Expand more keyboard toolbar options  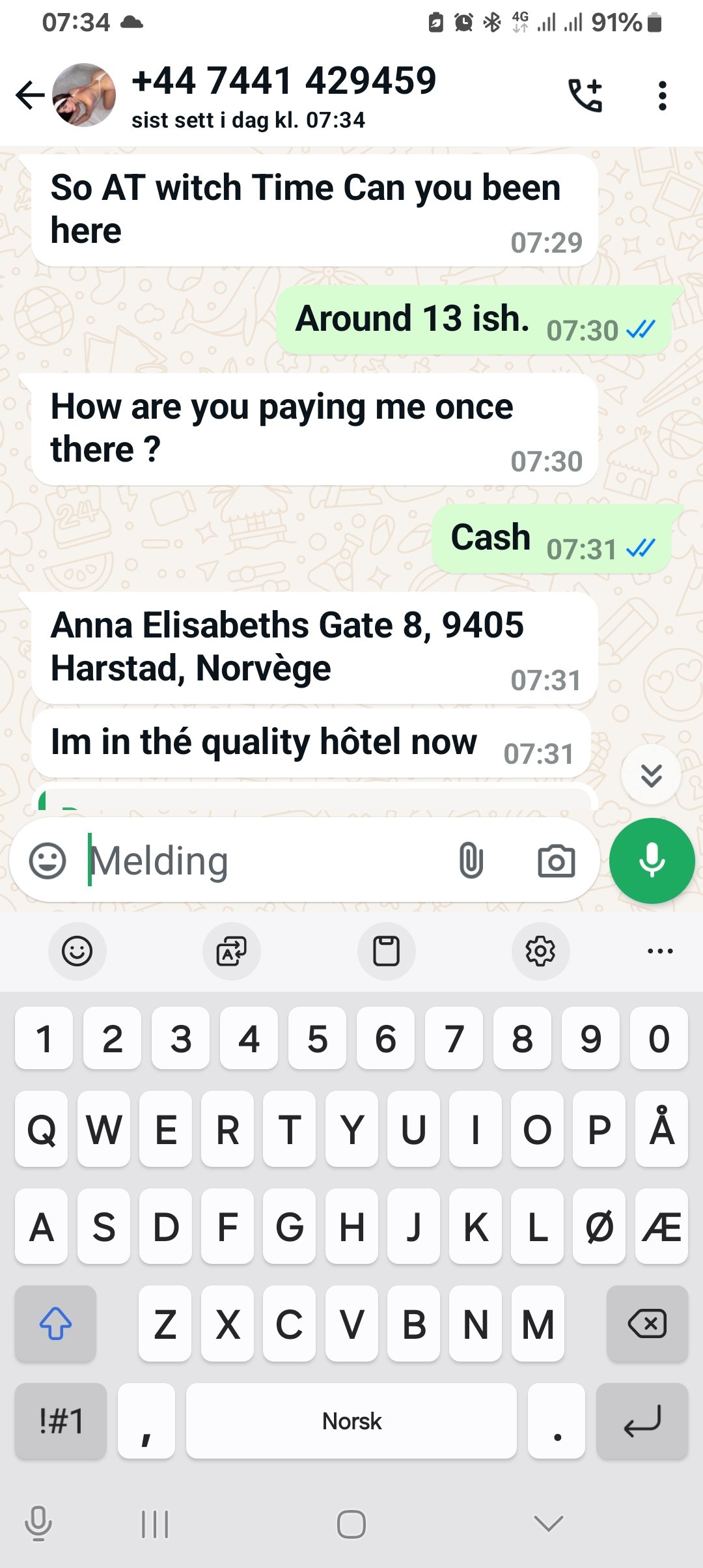pyautogui.click(x=660, y=951)
